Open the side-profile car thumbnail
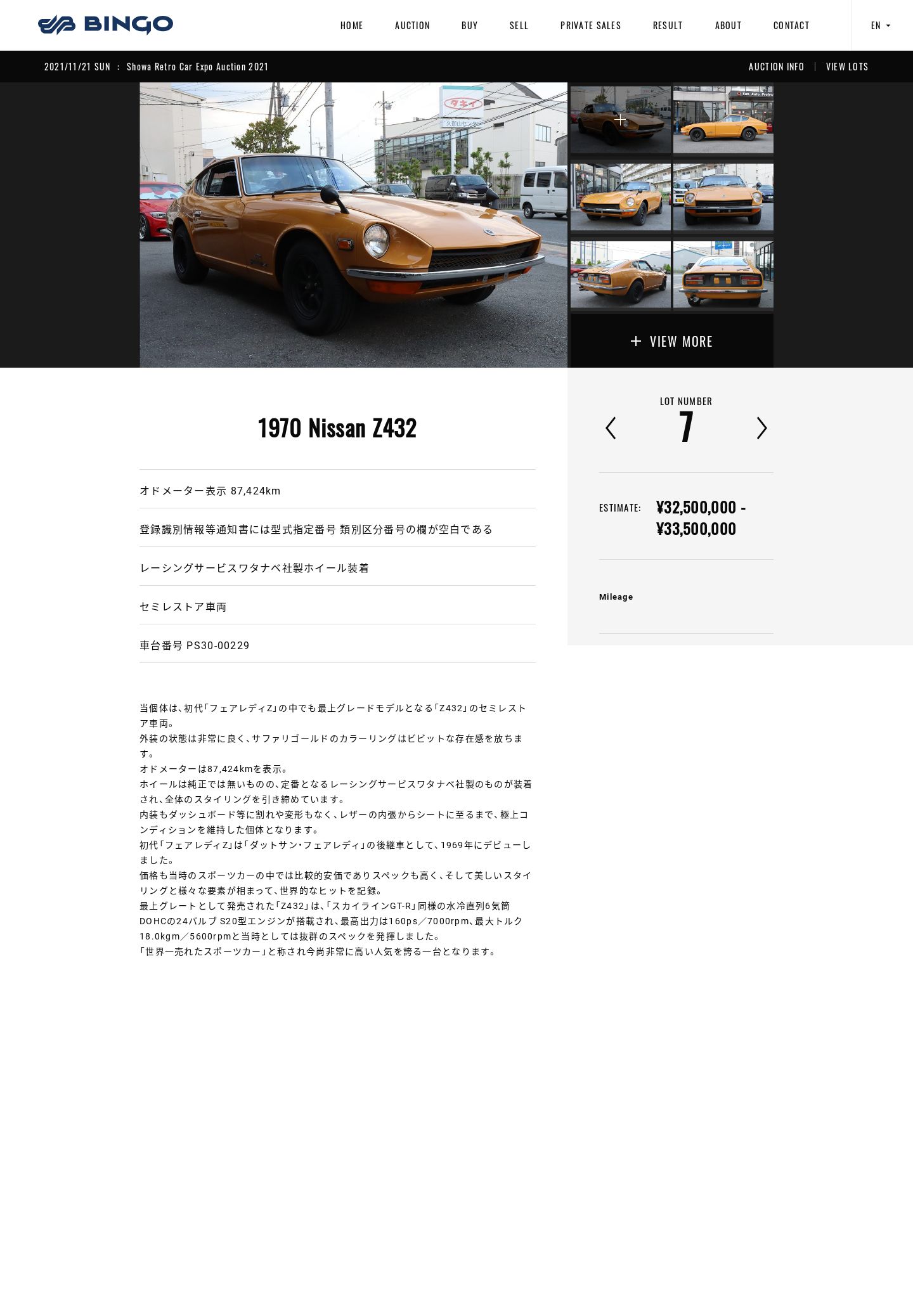This screenshot has height=1316, width=913. pos(723,120)
